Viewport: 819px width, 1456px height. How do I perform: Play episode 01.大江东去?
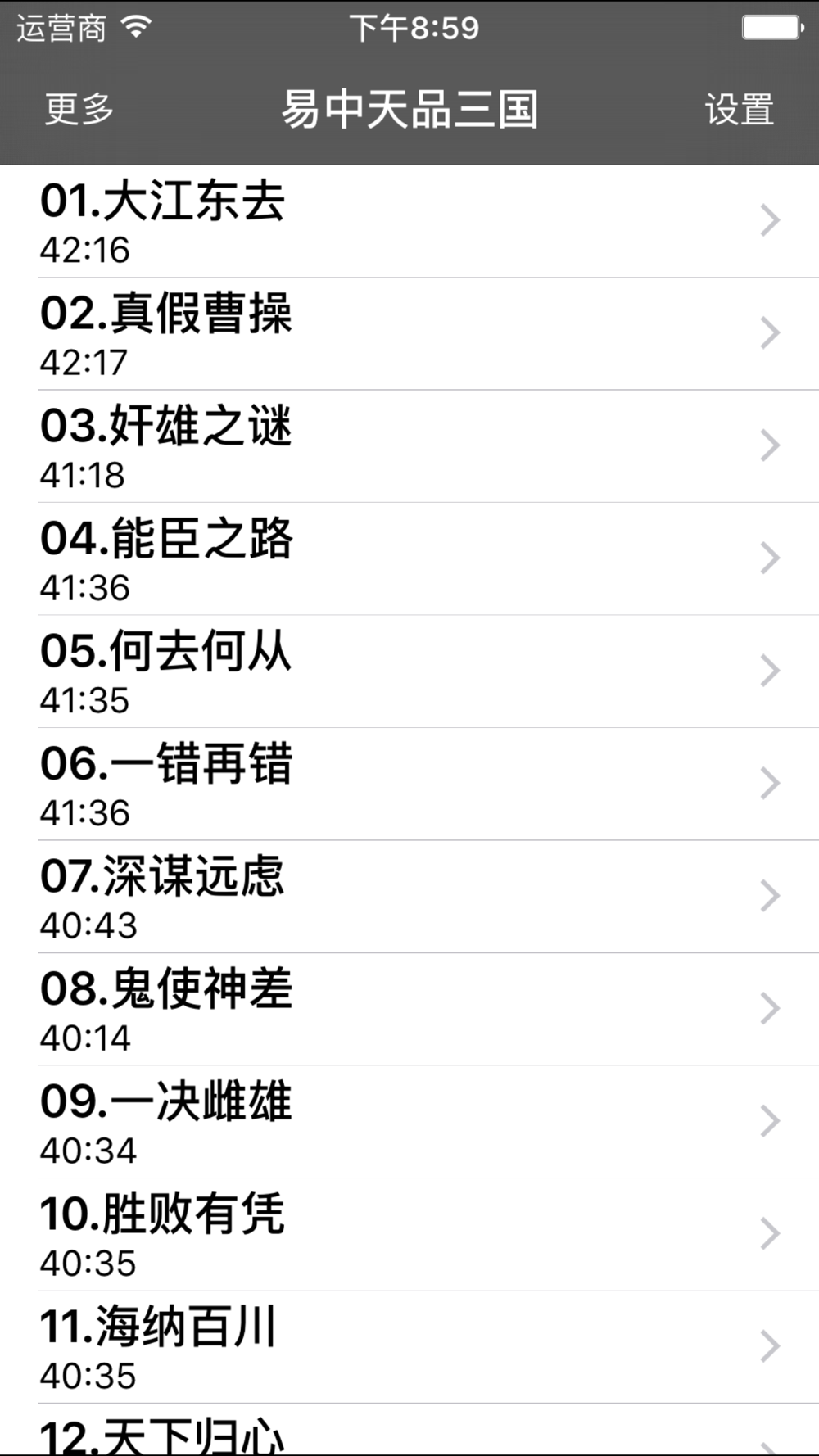tap(409, 221)
